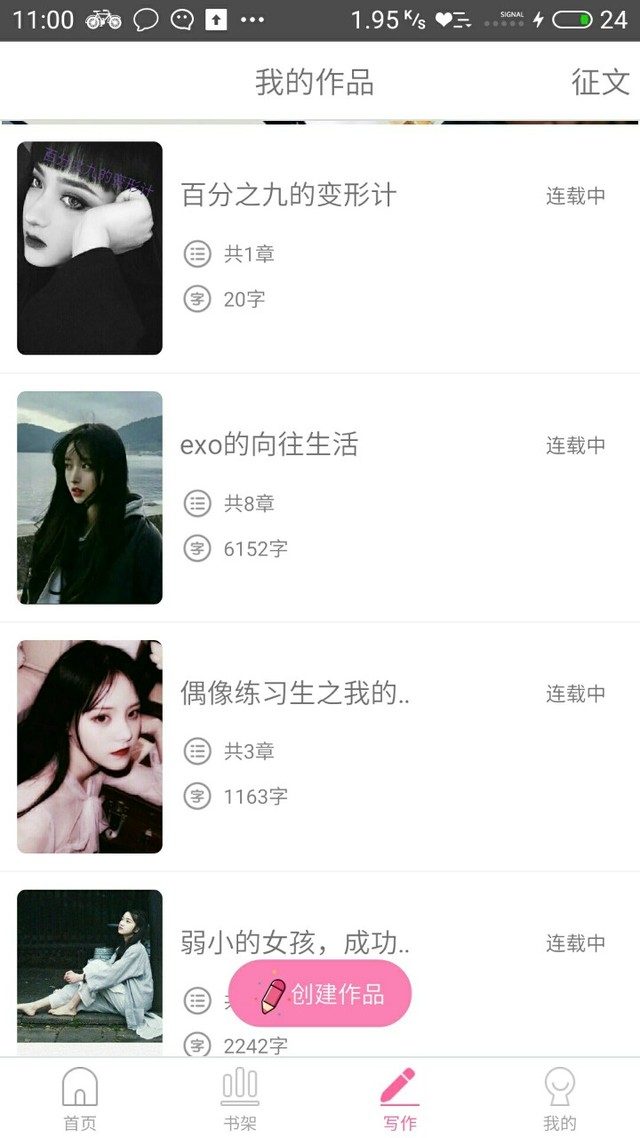Open the work 百分之九的变形计

tap(288, 195)
